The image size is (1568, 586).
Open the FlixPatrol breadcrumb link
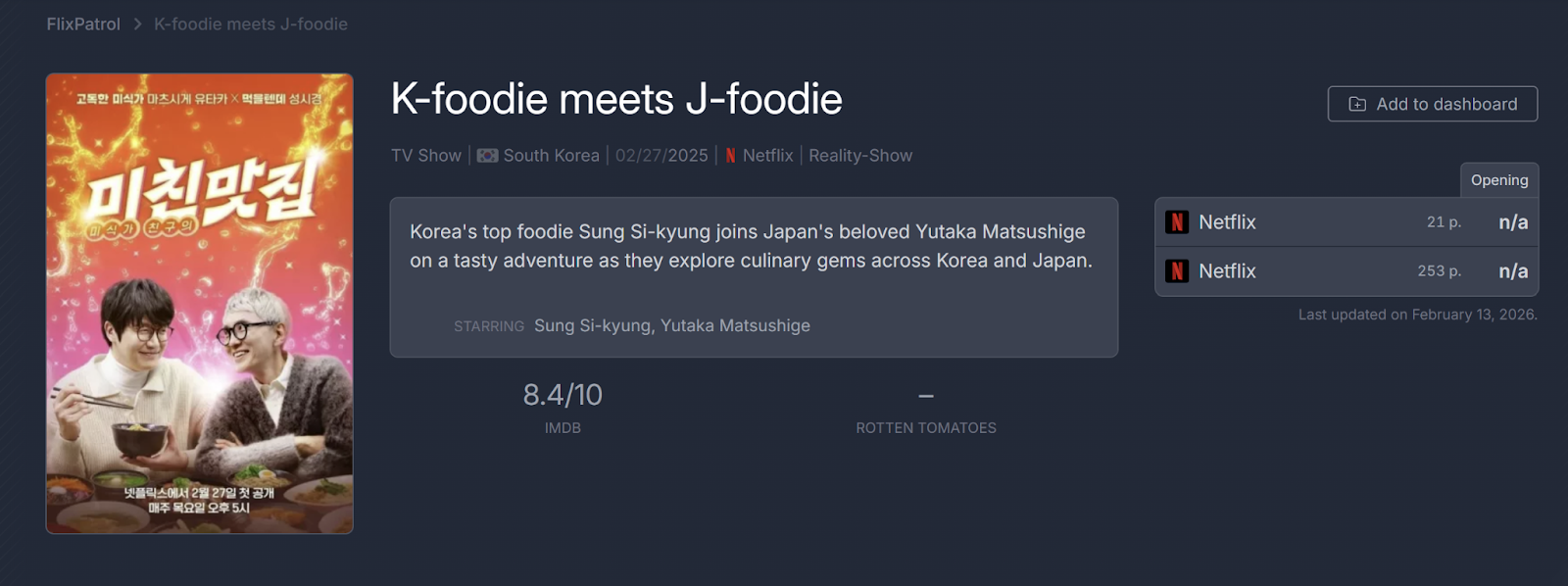pyautogui.click(x=83, y=24)
